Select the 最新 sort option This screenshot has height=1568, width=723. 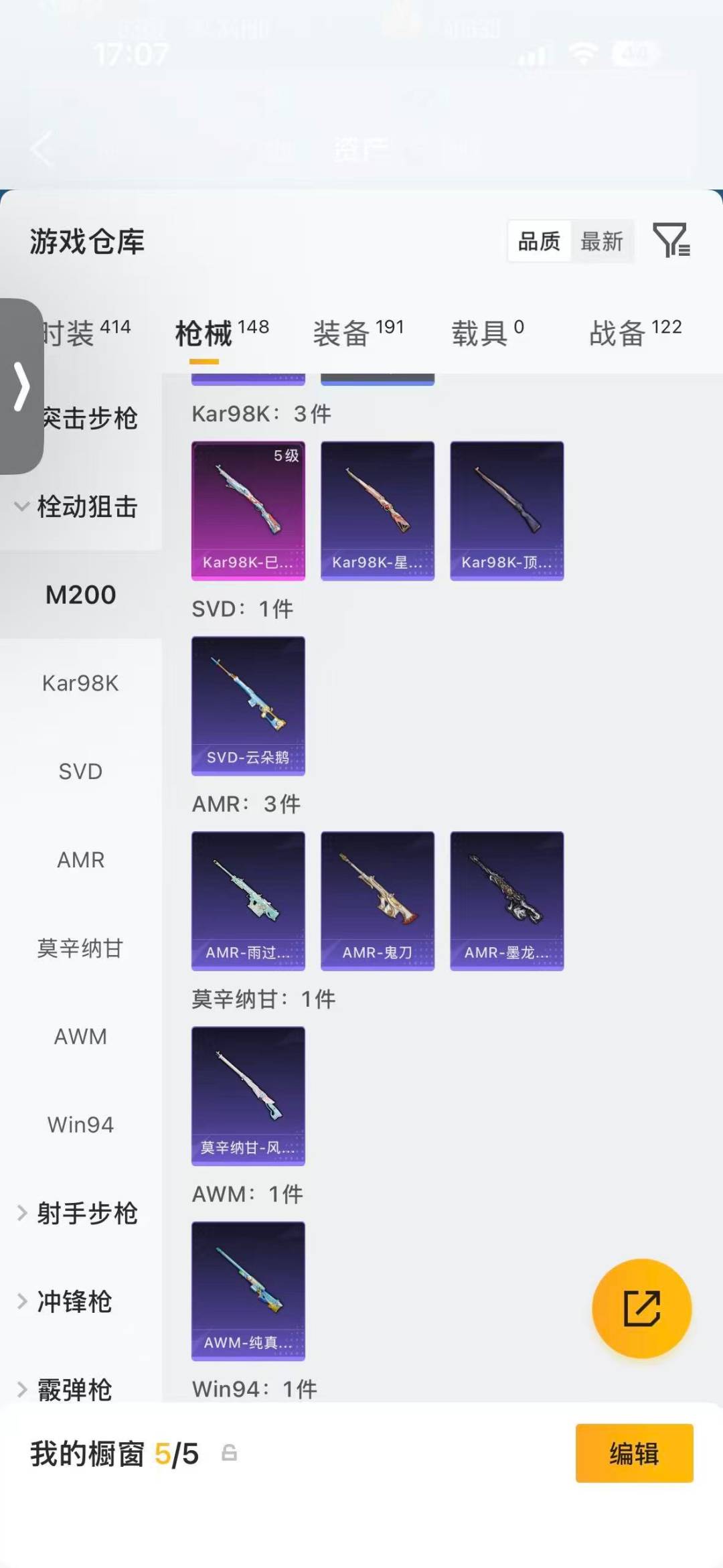(x=602, y=242)
